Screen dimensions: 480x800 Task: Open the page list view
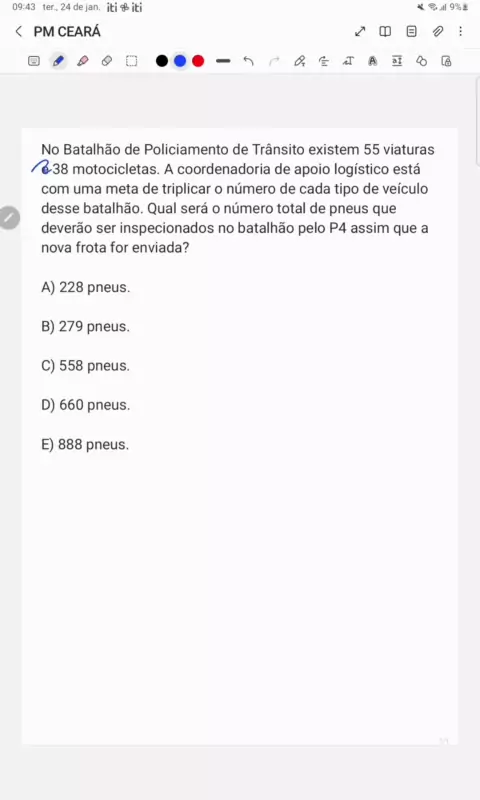coord(411,32)
